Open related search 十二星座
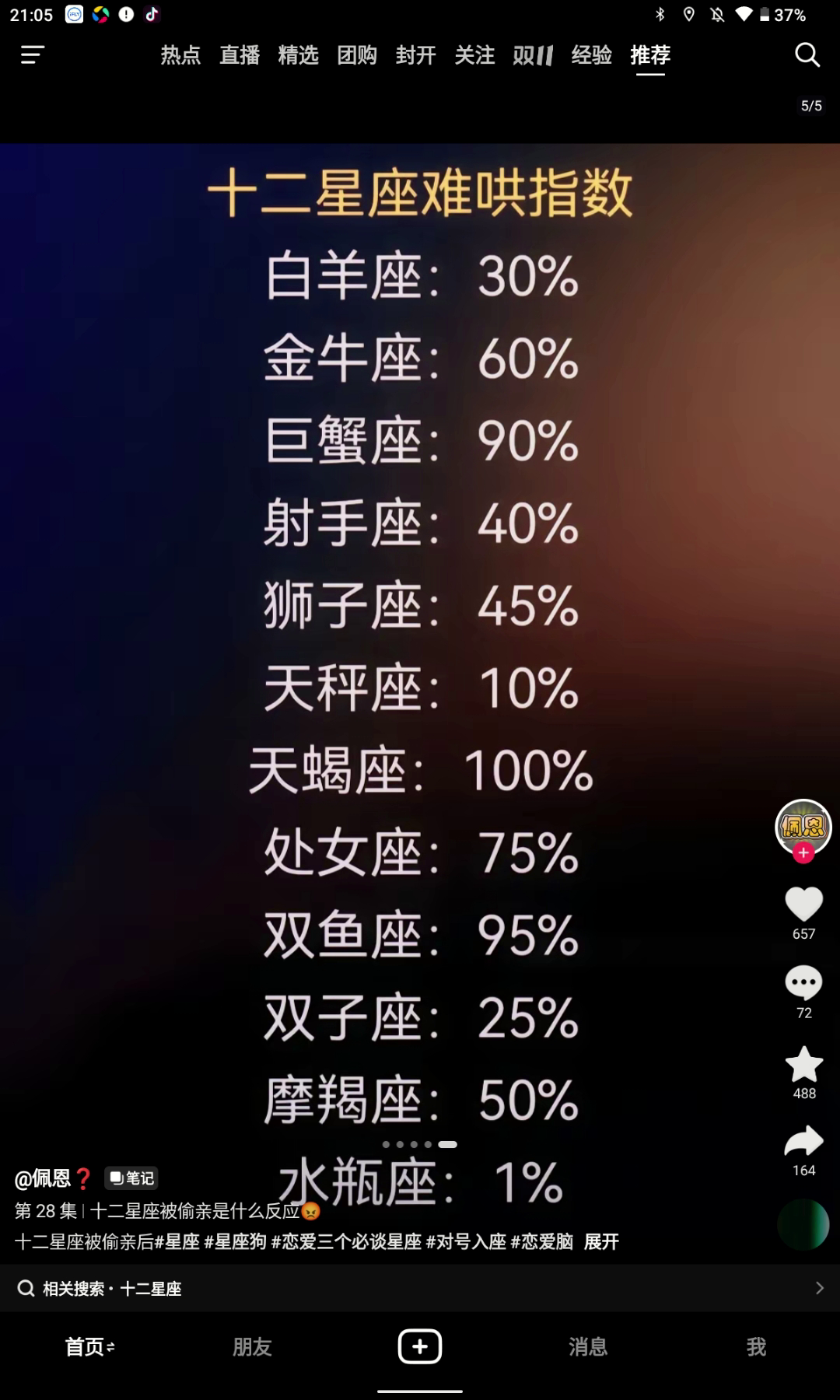The height and width of the screenshot is (1400, 840). click(x=420, y=1288)
